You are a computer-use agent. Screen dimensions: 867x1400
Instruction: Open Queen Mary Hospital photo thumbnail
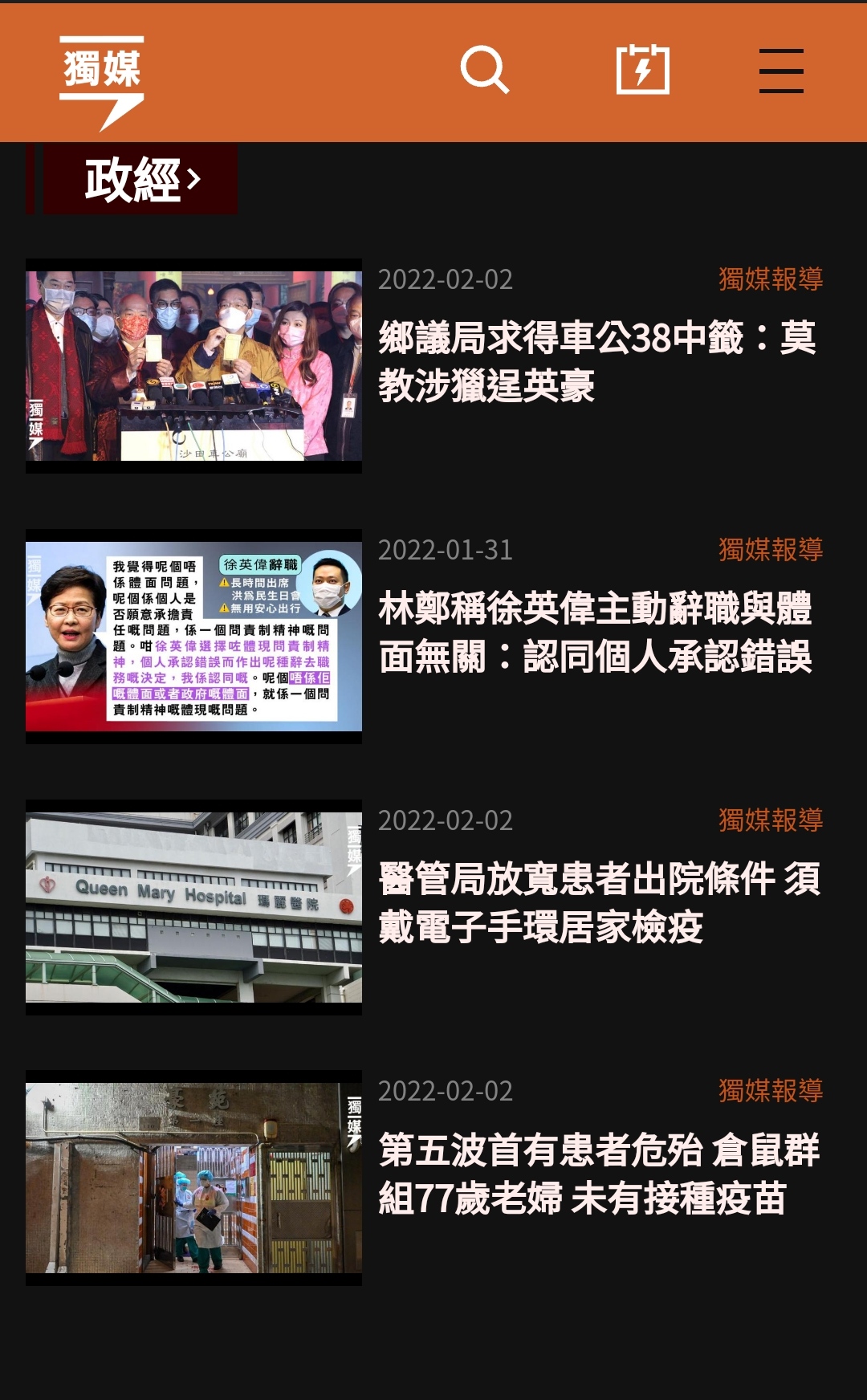click(x=193, y=907)
